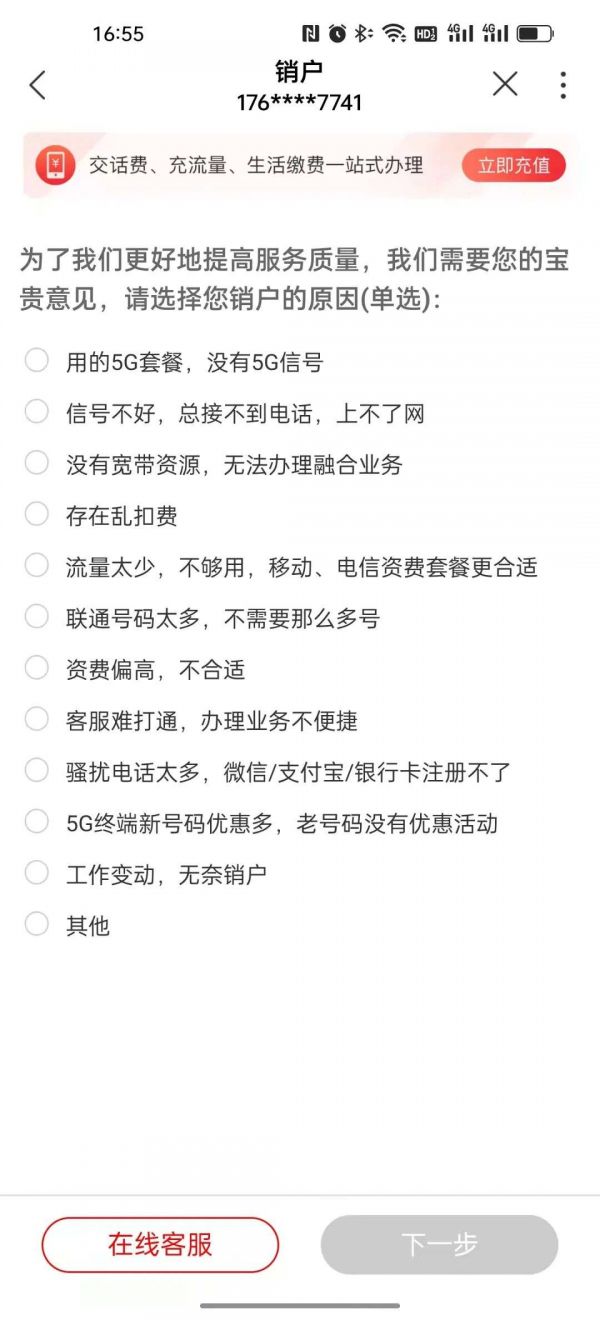Pick 客服难打通，办理业务不便捷
600x1320 pixels.
click(37, 720)
